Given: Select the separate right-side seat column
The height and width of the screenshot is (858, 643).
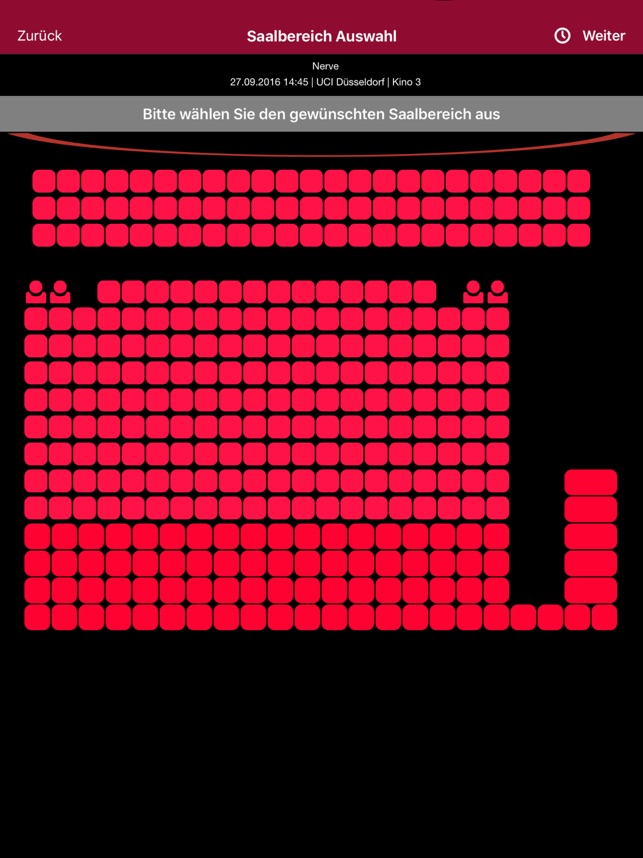Looking at the screenshot, I should 590,535.
